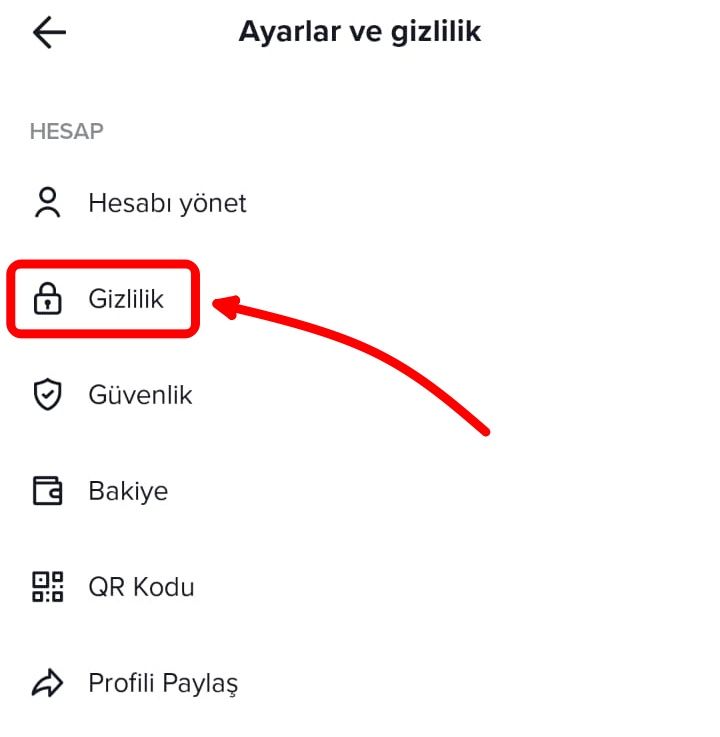The width and height of the screenshot is (720, 737).
Task: Open the QR code icon
Action: [x=47, y=586]
